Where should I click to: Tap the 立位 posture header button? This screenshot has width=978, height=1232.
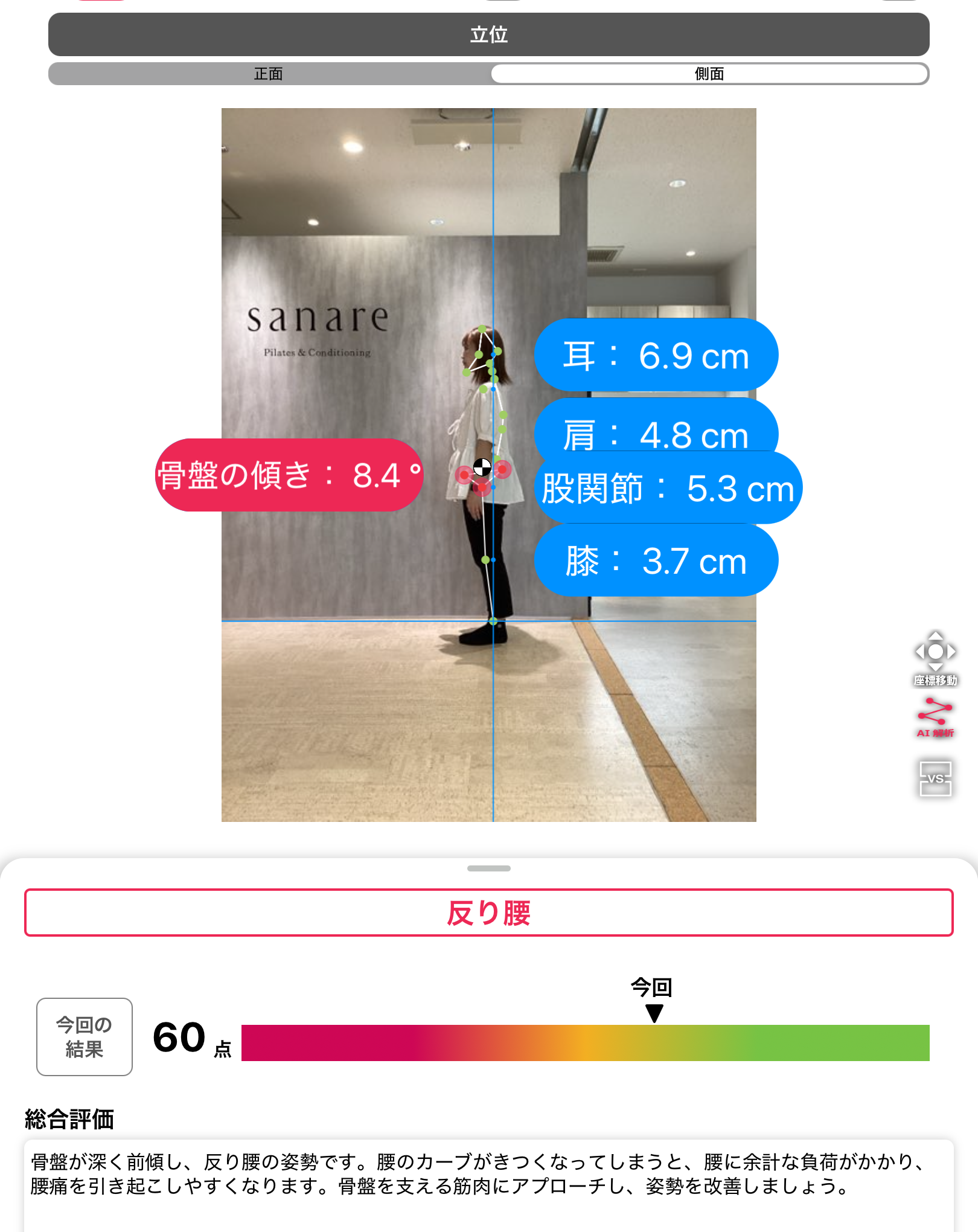[x=488, y=34]
